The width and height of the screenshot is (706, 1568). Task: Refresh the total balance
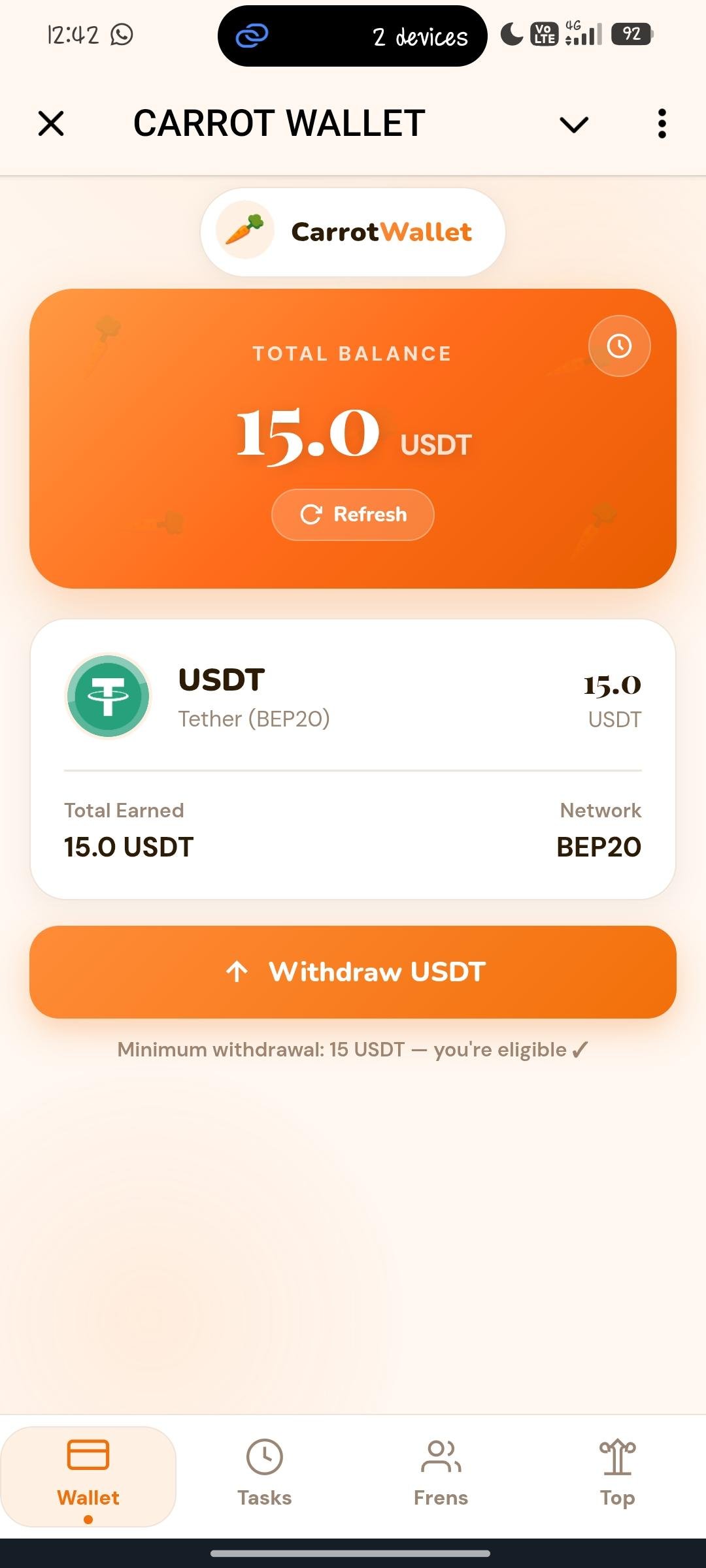tap(353, 515)
